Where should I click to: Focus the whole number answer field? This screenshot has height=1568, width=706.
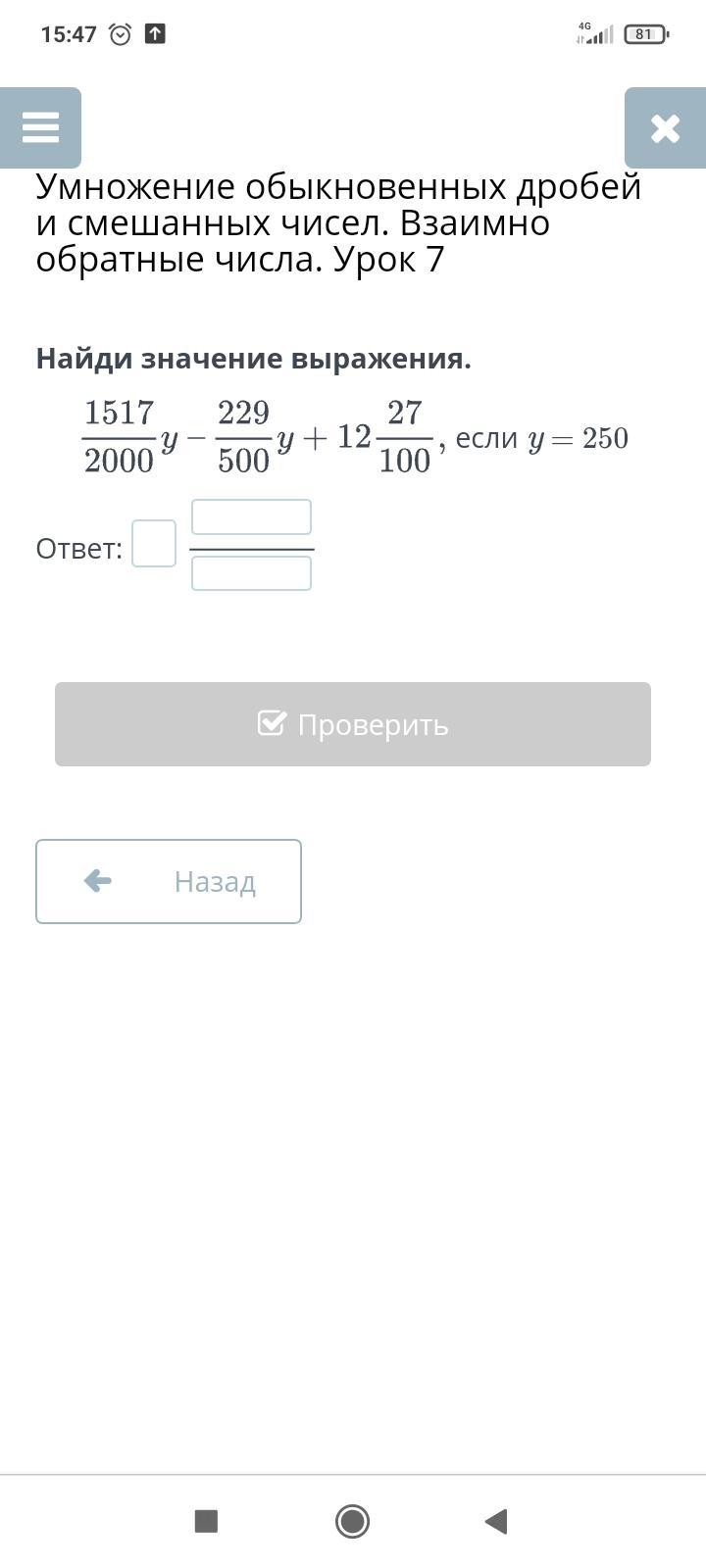click(154, 544)
